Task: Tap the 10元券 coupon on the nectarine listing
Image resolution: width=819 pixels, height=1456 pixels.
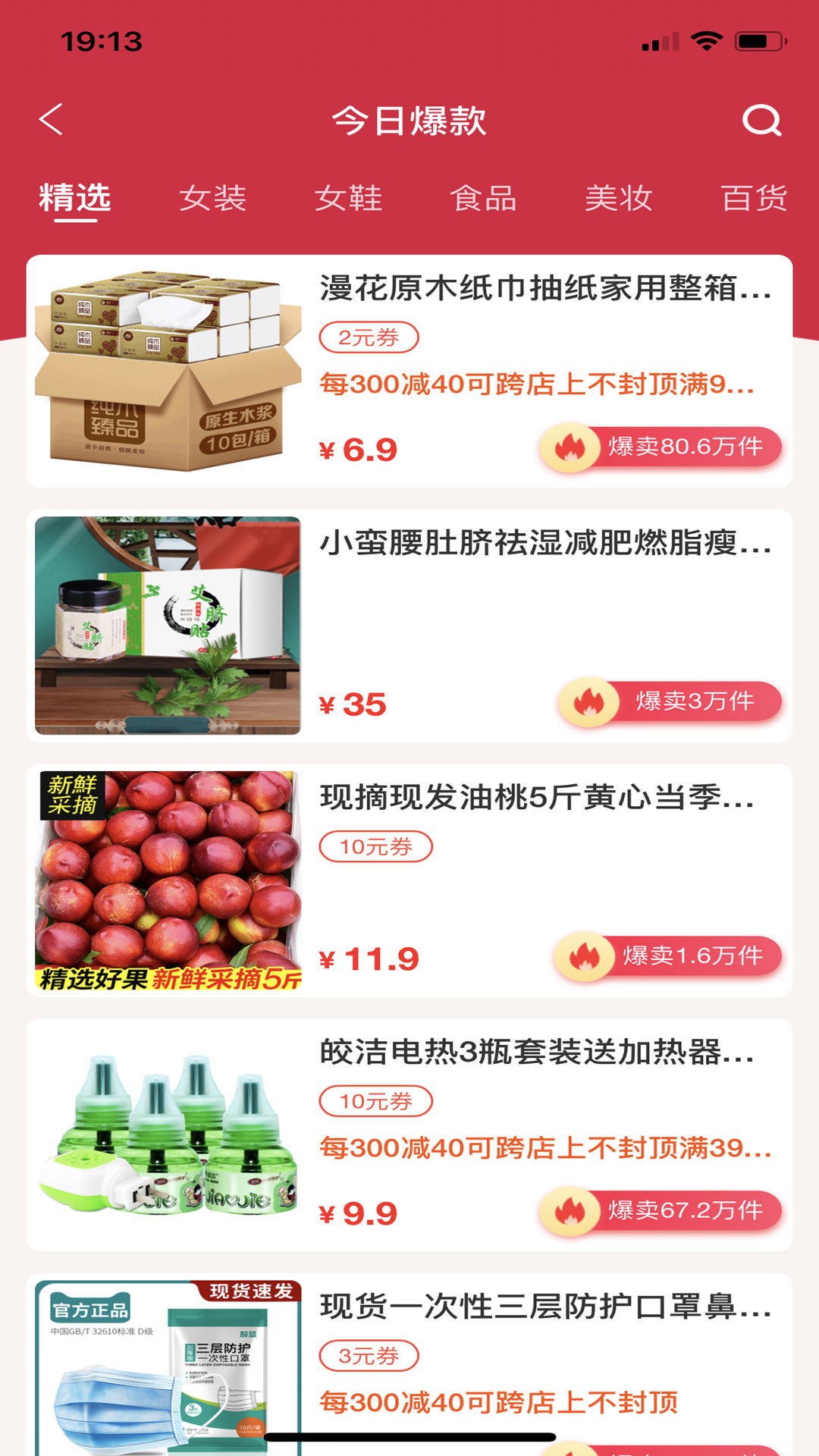Action: 377,846
